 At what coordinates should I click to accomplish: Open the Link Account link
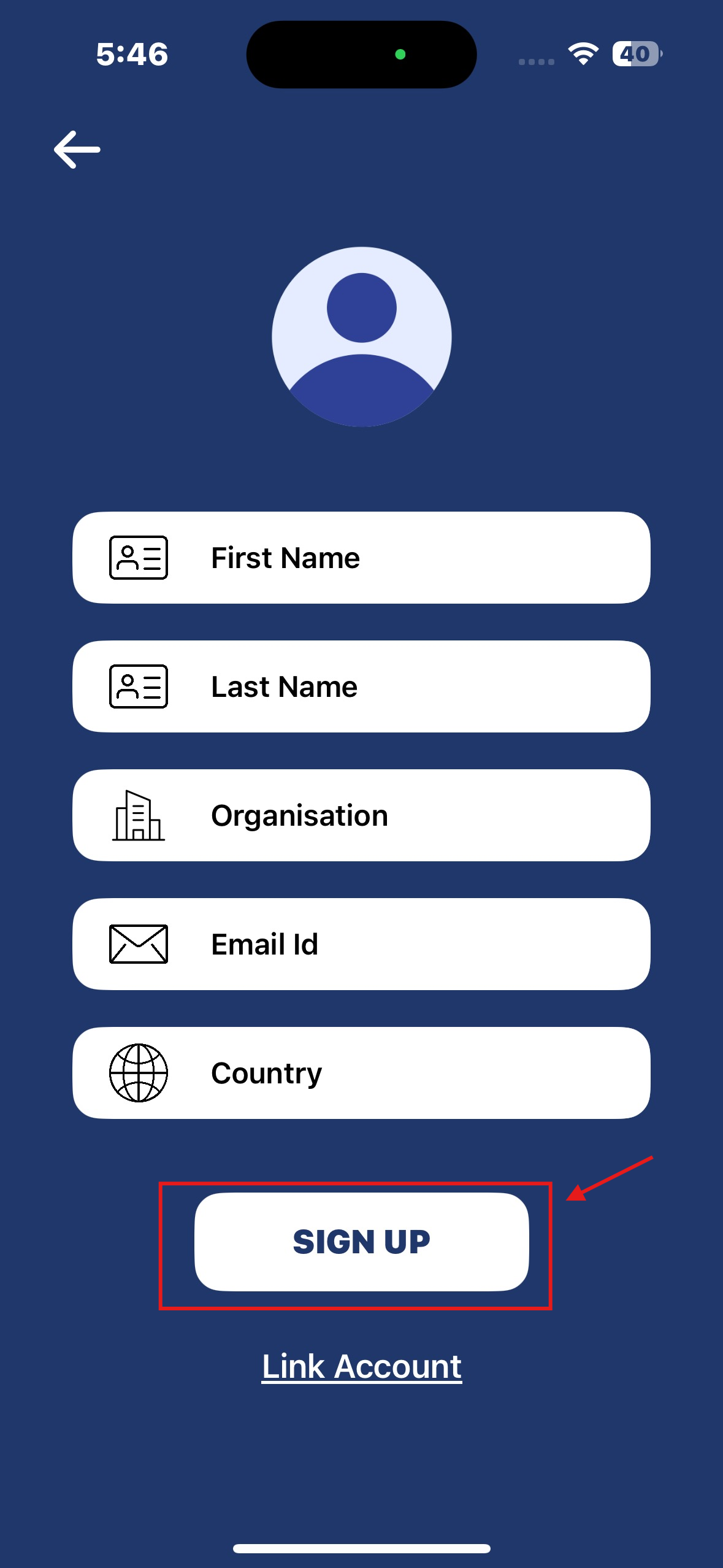click(361, 1366)
